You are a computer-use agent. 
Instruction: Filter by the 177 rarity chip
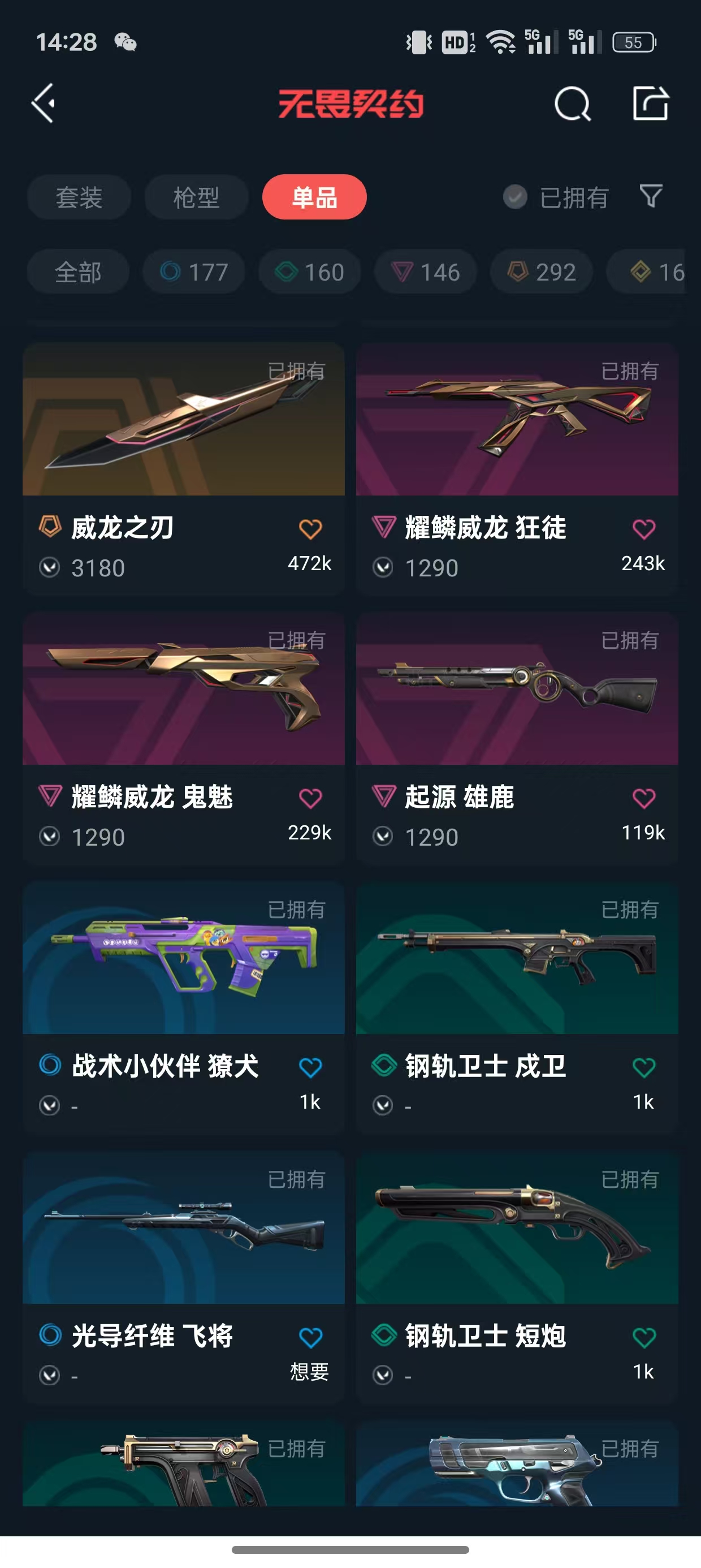pyautogui.click(x=193, y=272)
